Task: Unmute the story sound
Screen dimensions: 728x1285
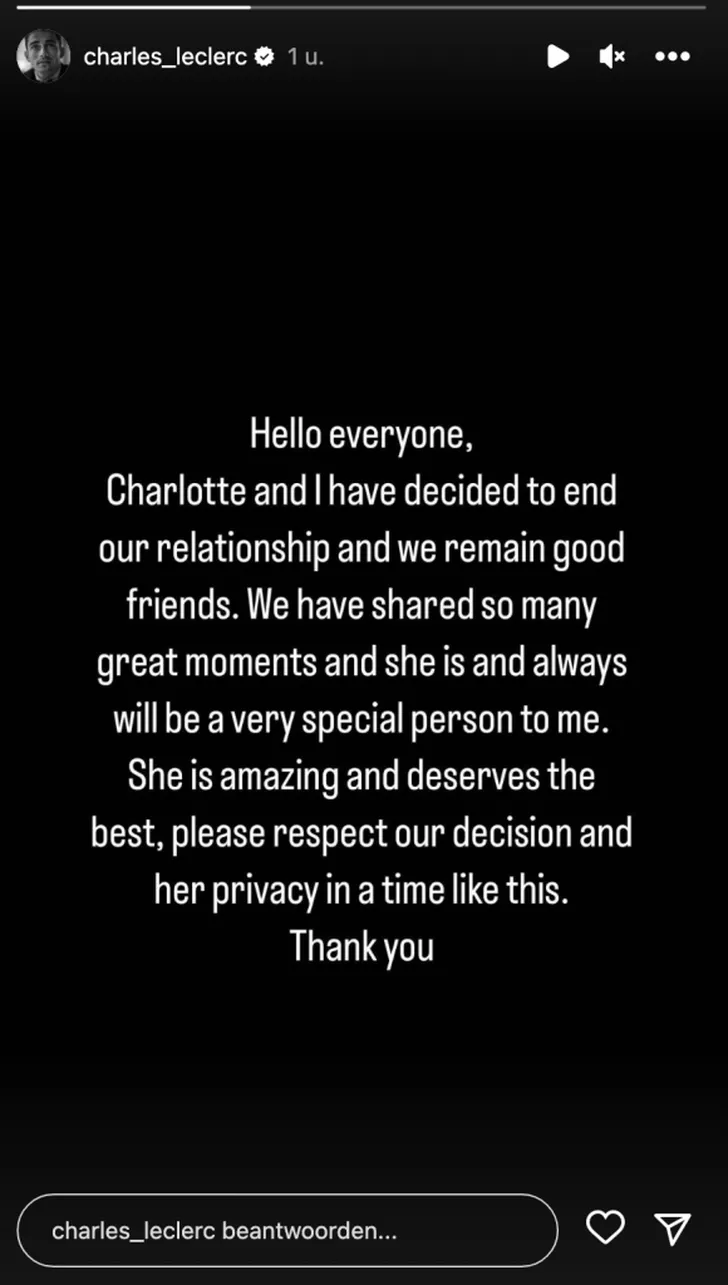Action: pyautogui.click(x=611, y=57)
